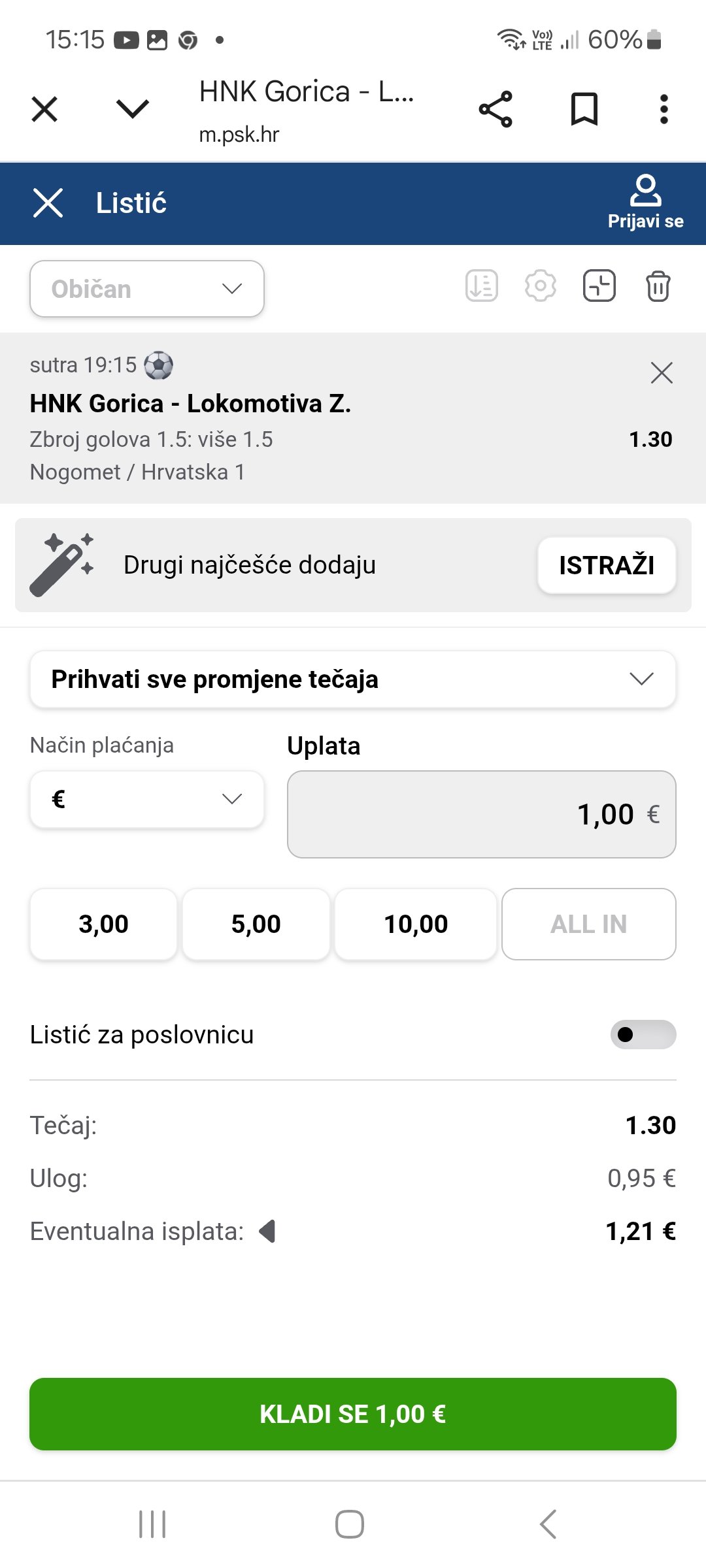Choose the 5,00 quick stake
The image size is (706, 1568).
256,924
